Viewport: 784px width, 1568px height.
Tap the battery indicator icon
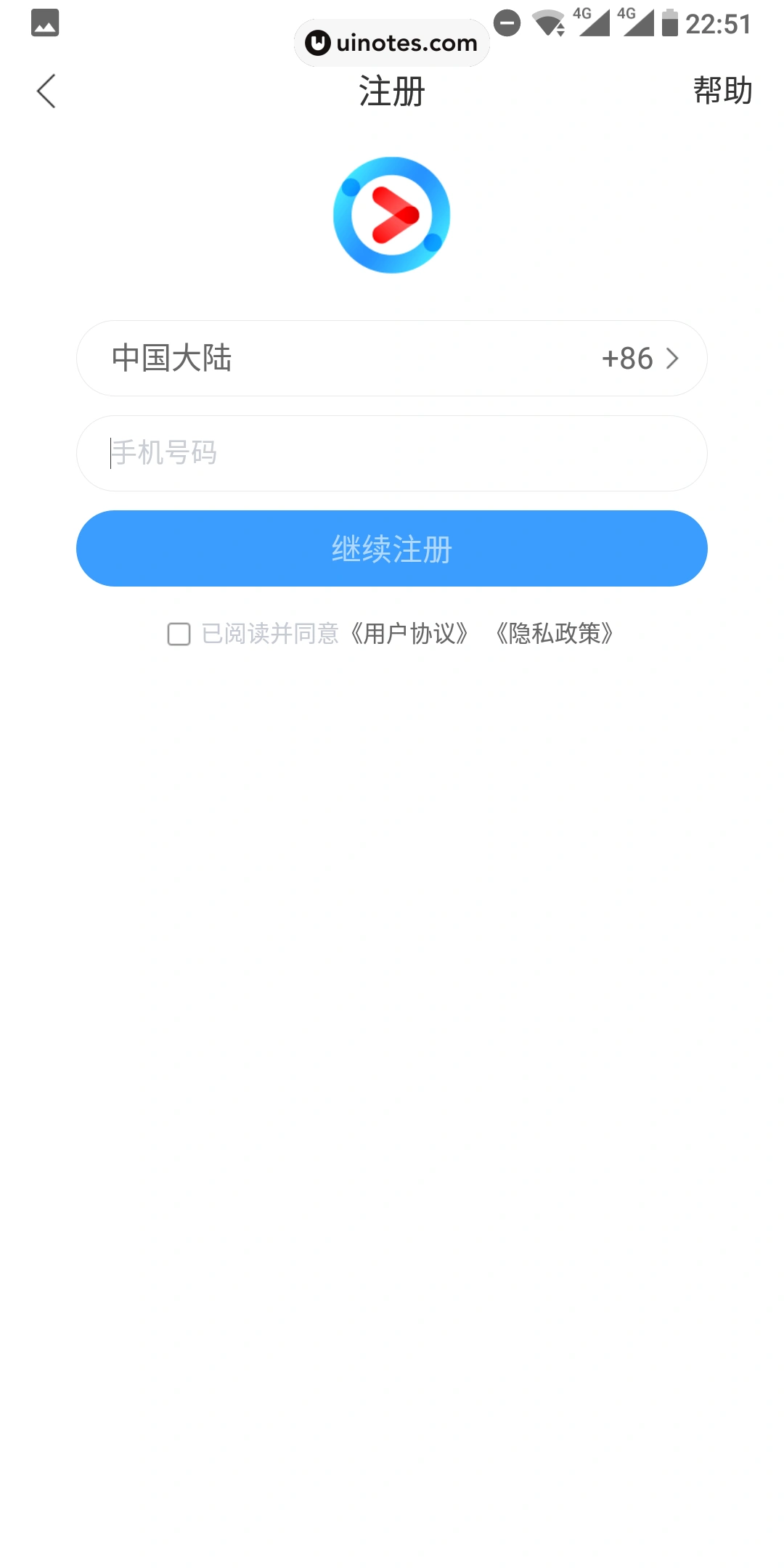pyautogui.click(x=669, y=23)
